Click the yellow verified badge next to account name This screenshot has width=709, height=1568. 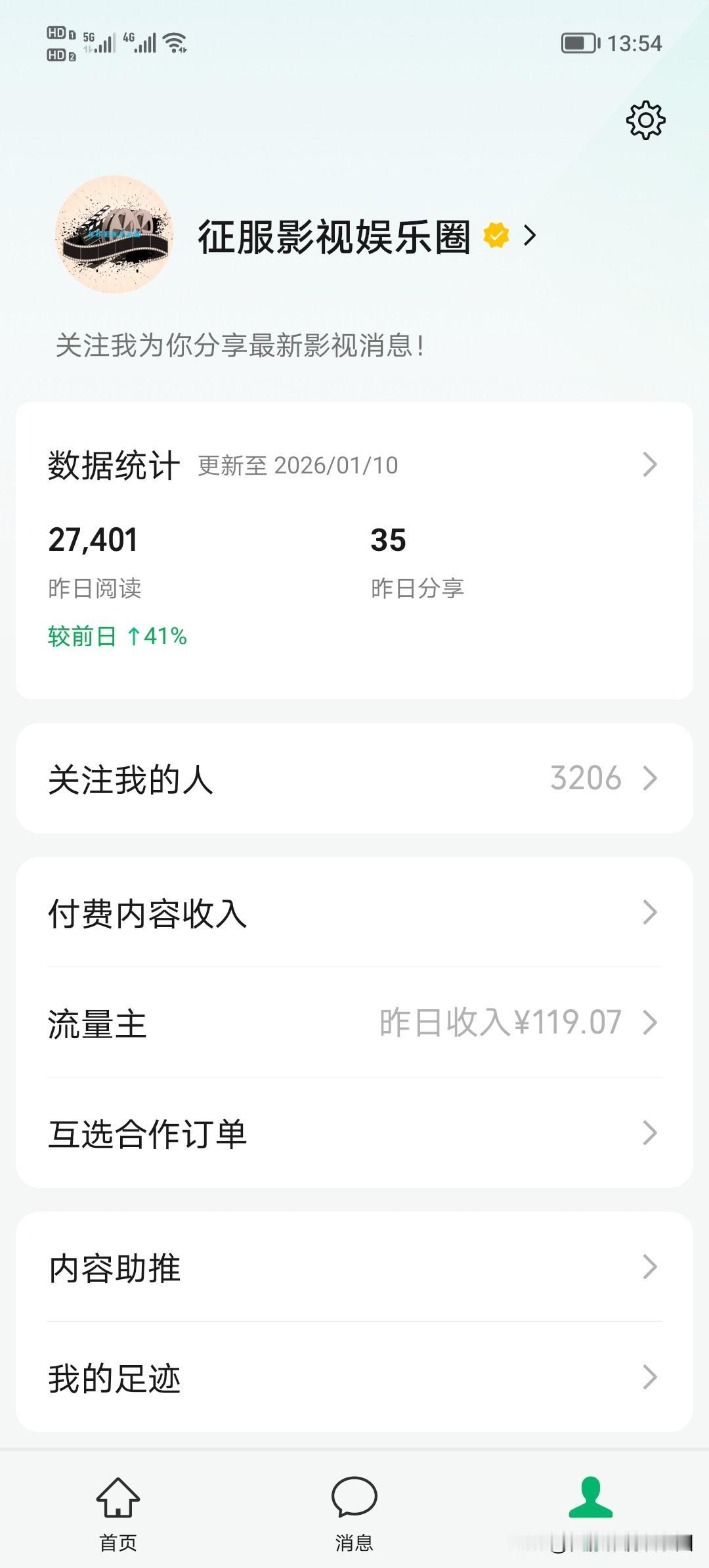(494, 234)
